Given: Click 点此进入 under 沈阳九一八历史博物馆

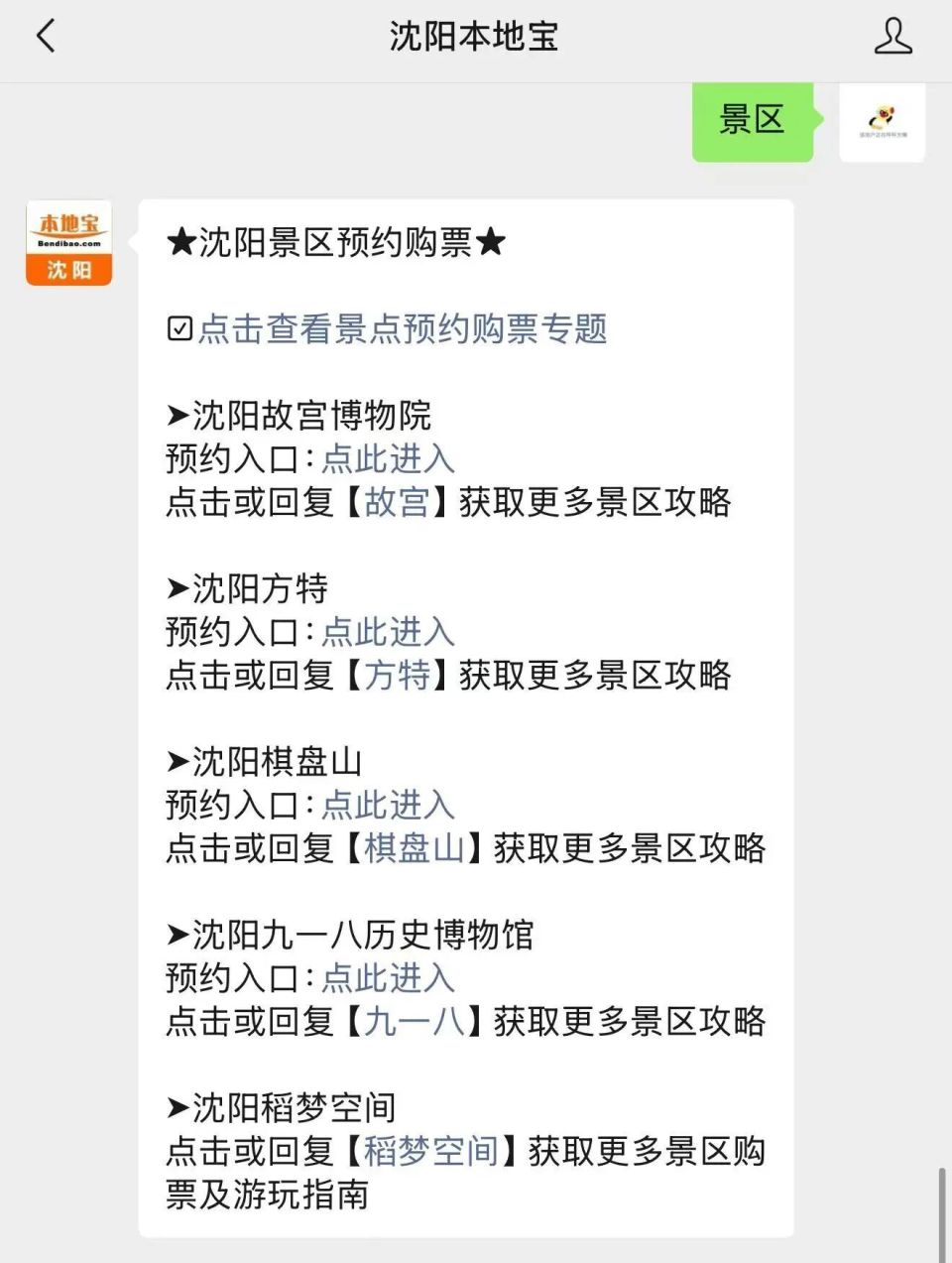Looking at the screenshot, I should click(x=389, y=977).
